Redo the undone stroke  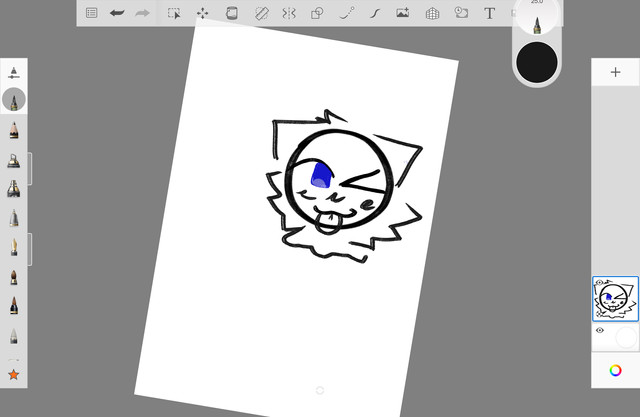(143, 13)
